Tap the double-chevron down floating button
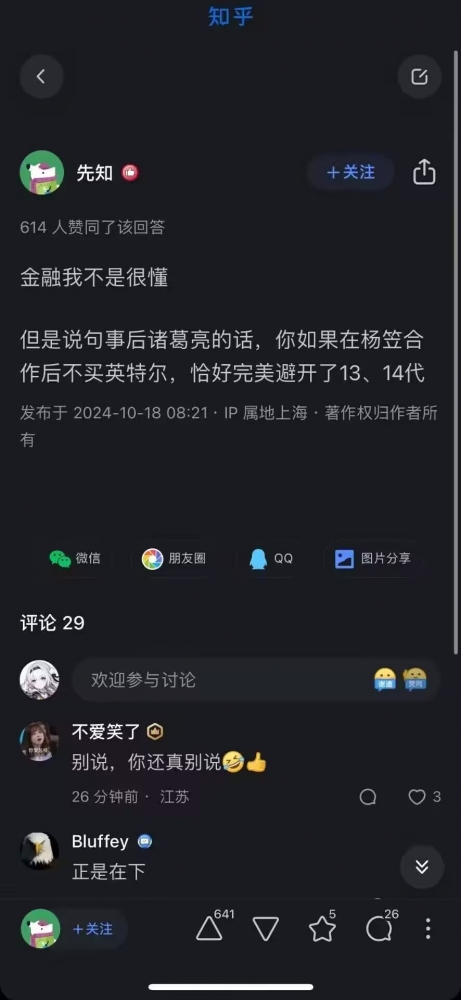Viewport: 461px width, 1000px height. pyautogui.click(x=421, y=867)
